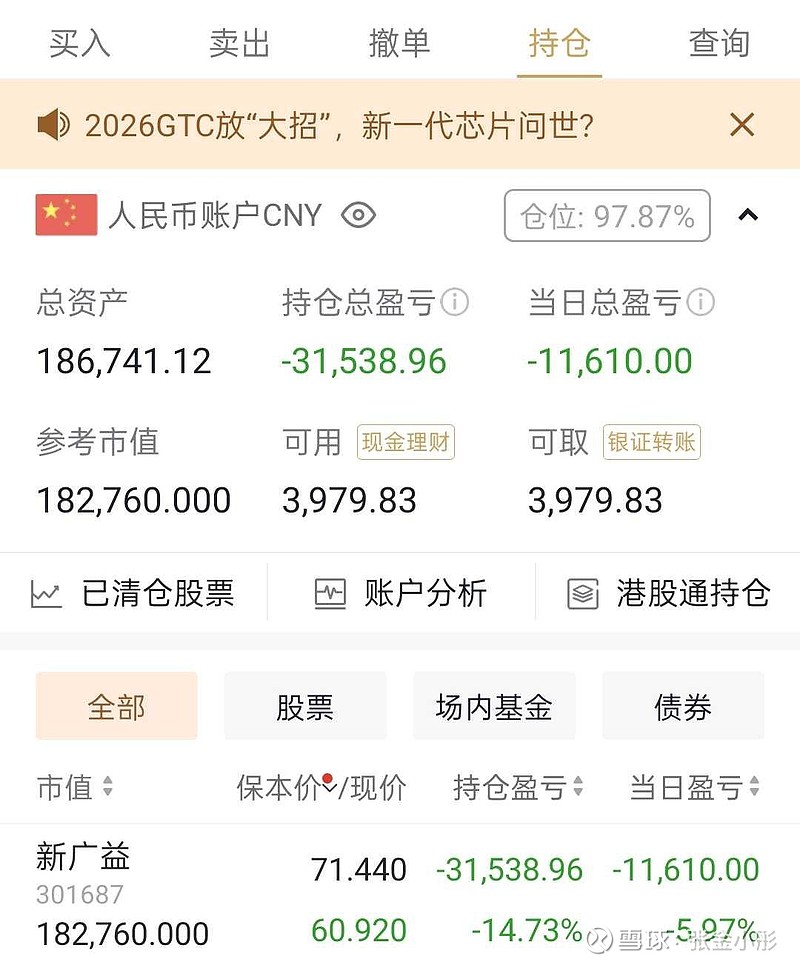The width and height of the screenshot is (800, 965).
Task: Open the 撤单 tab
Action: [399, 44]
